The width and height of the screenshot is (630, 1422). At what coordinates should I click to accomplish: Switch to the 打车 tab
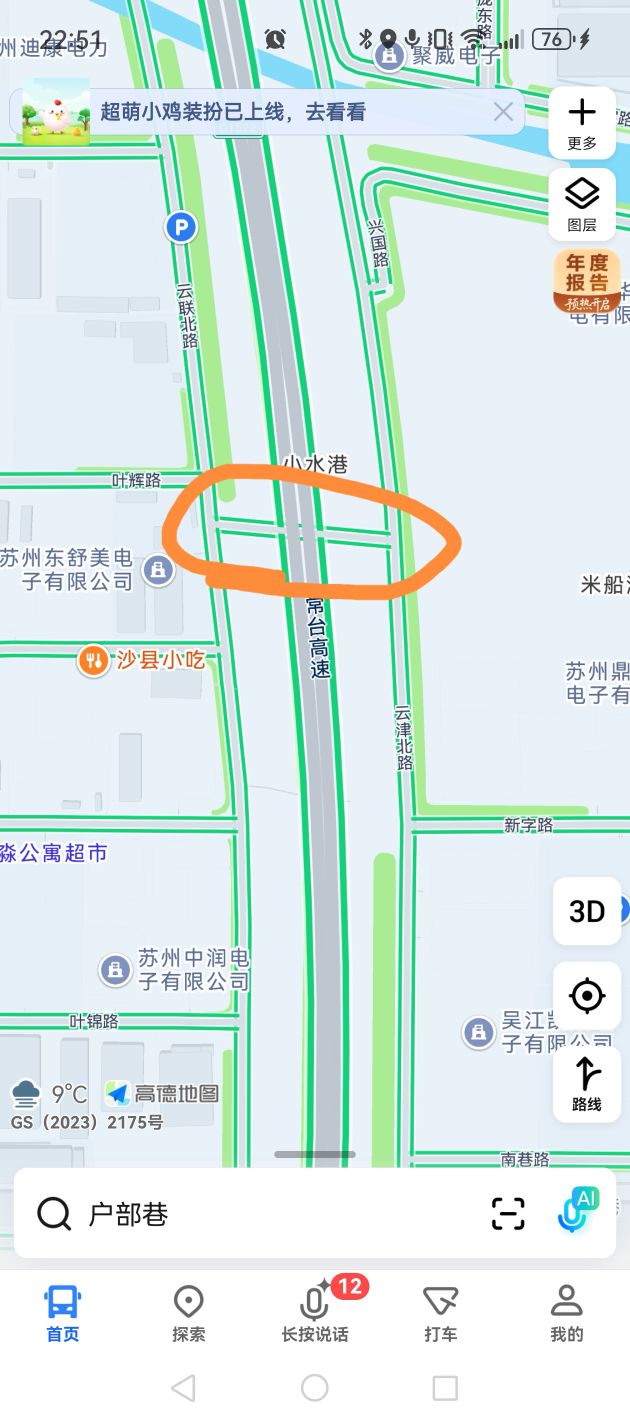tap(440, 1312)
